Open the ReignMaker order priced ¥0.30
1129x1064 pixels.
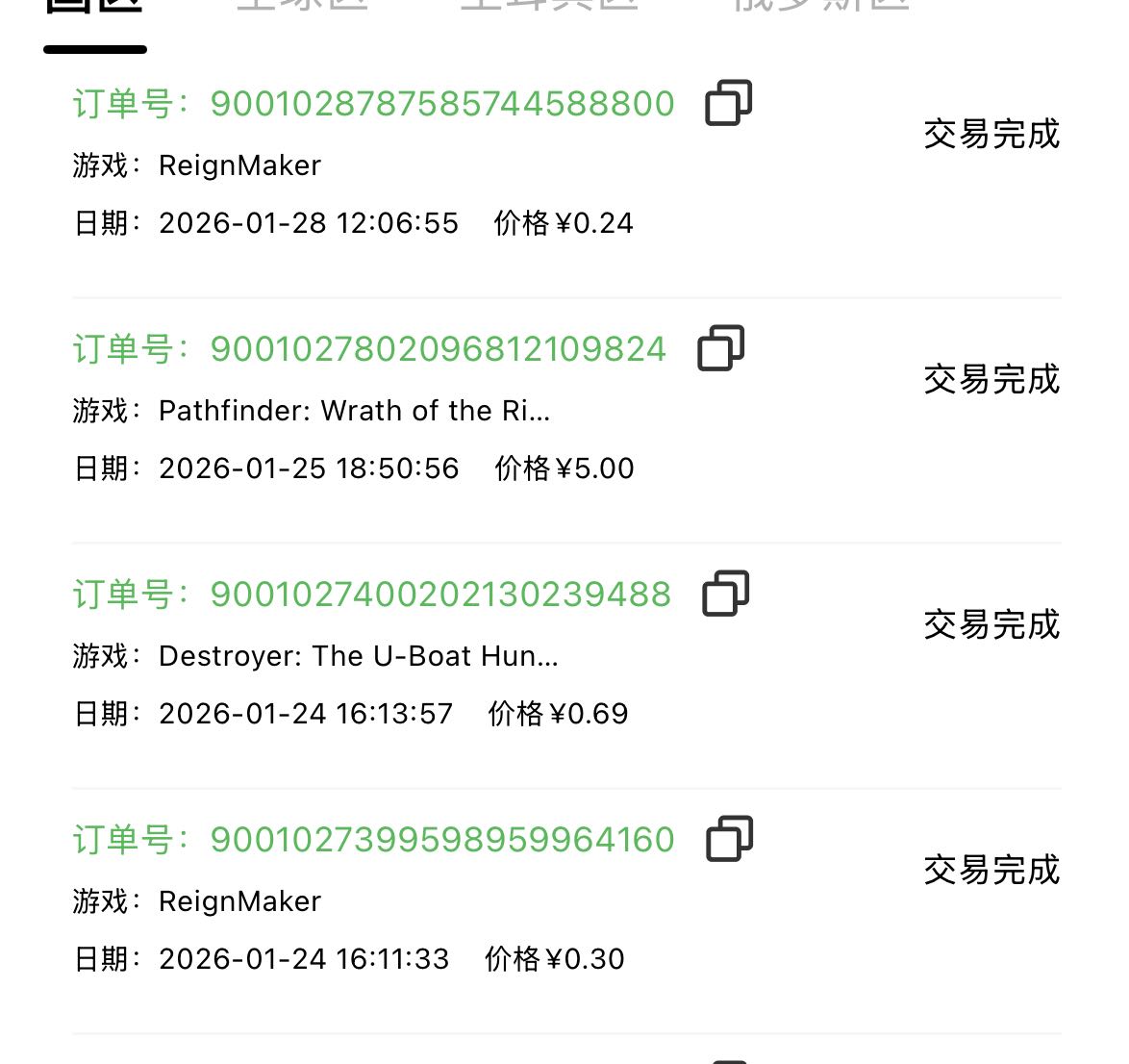pos(240,901)
